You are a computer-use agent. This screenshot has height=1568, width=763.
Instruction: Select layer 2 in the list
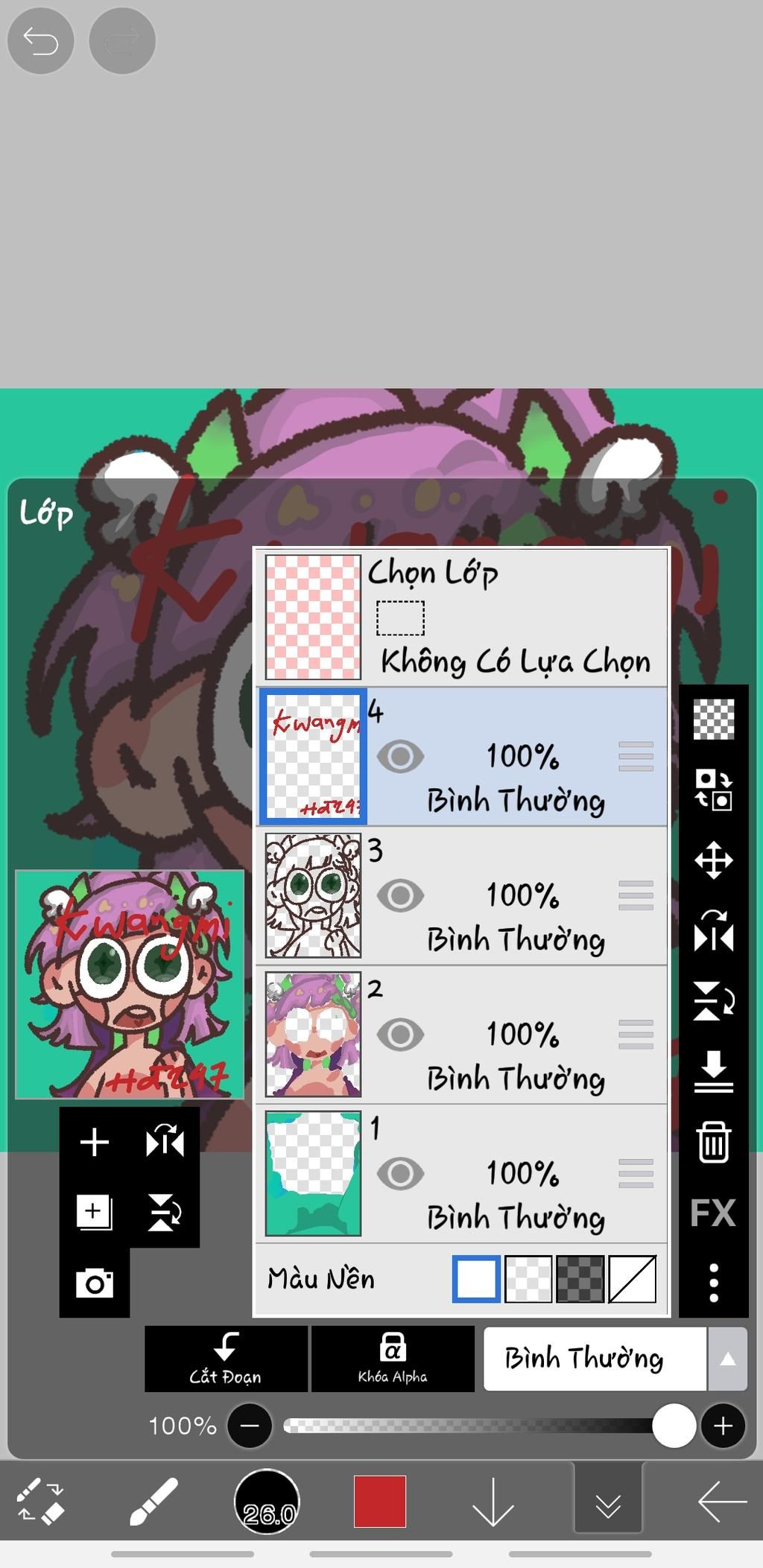(514, 1035)
